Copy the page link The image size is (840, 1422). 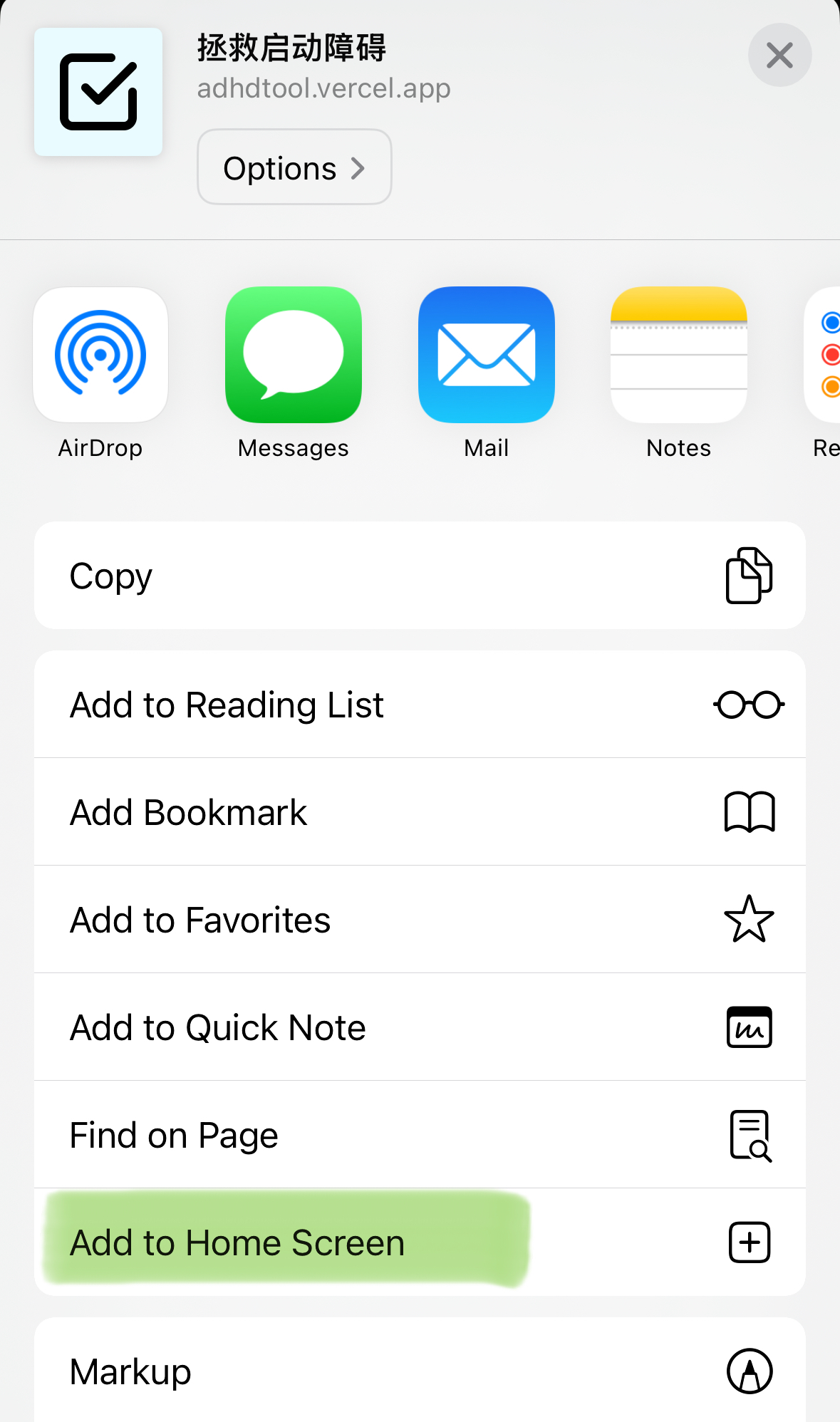point(420,576)
